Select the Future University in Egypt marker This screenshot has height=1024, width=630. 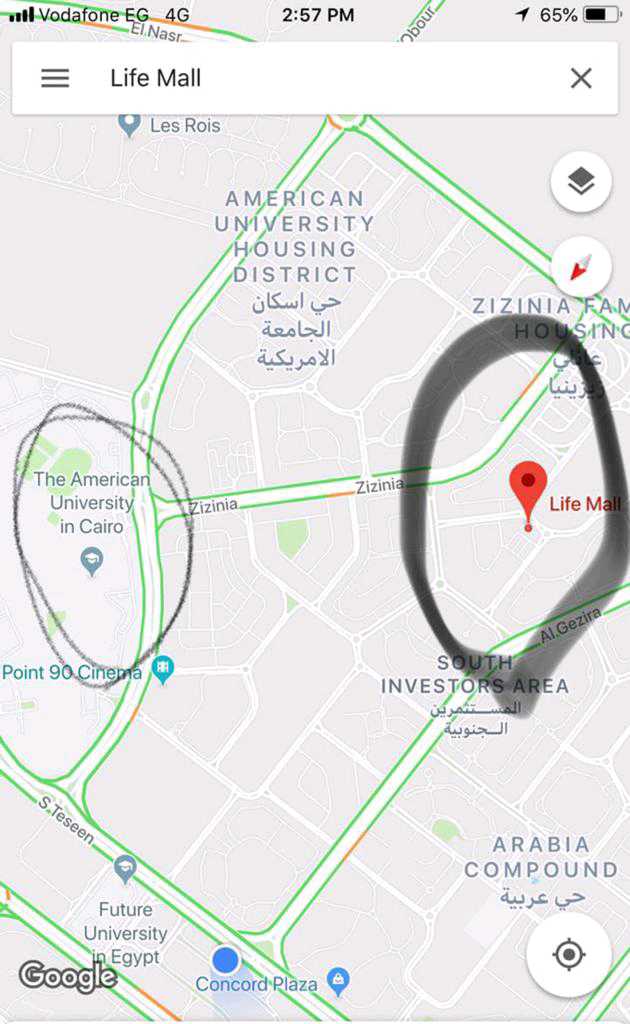point(125,868)
